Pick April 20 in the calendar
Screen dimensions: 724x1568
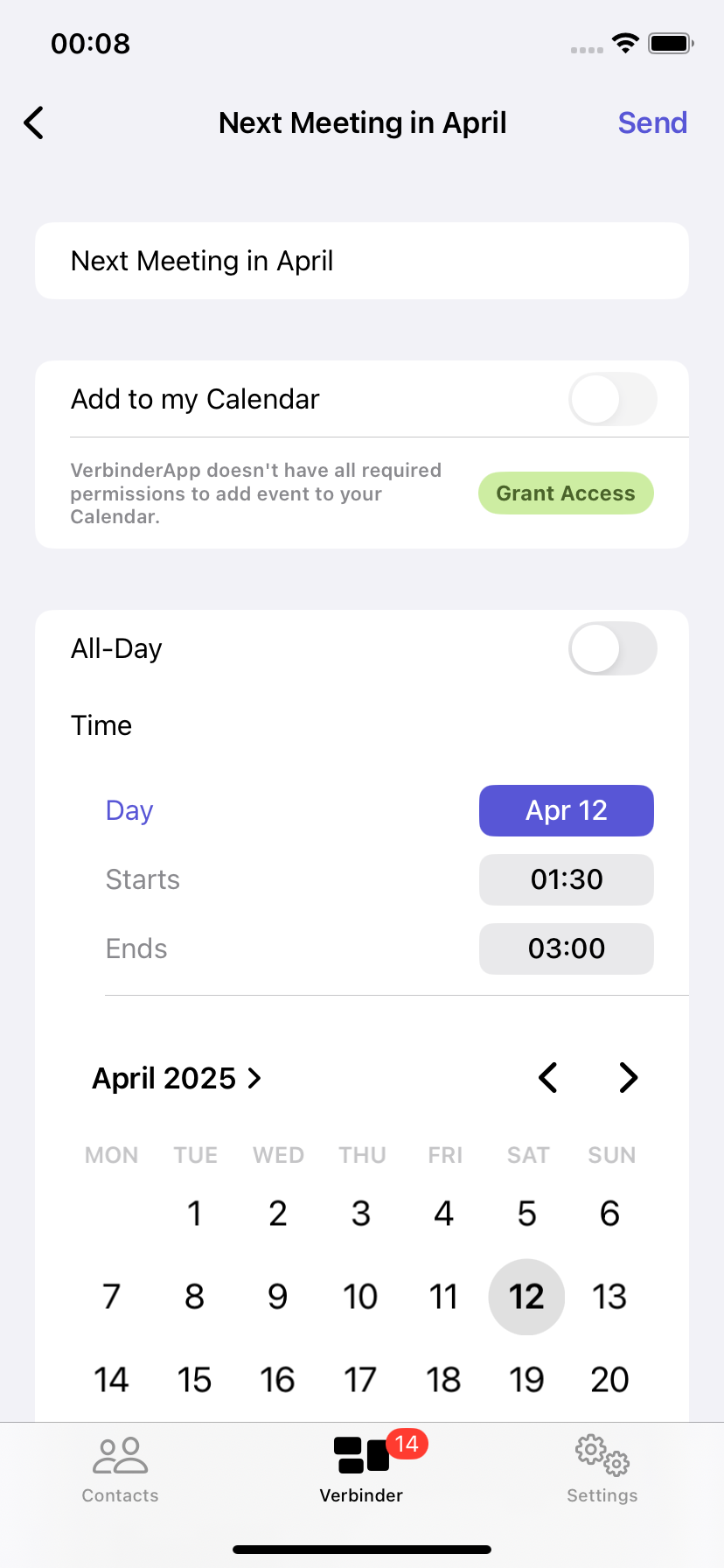pos(609,1380)
